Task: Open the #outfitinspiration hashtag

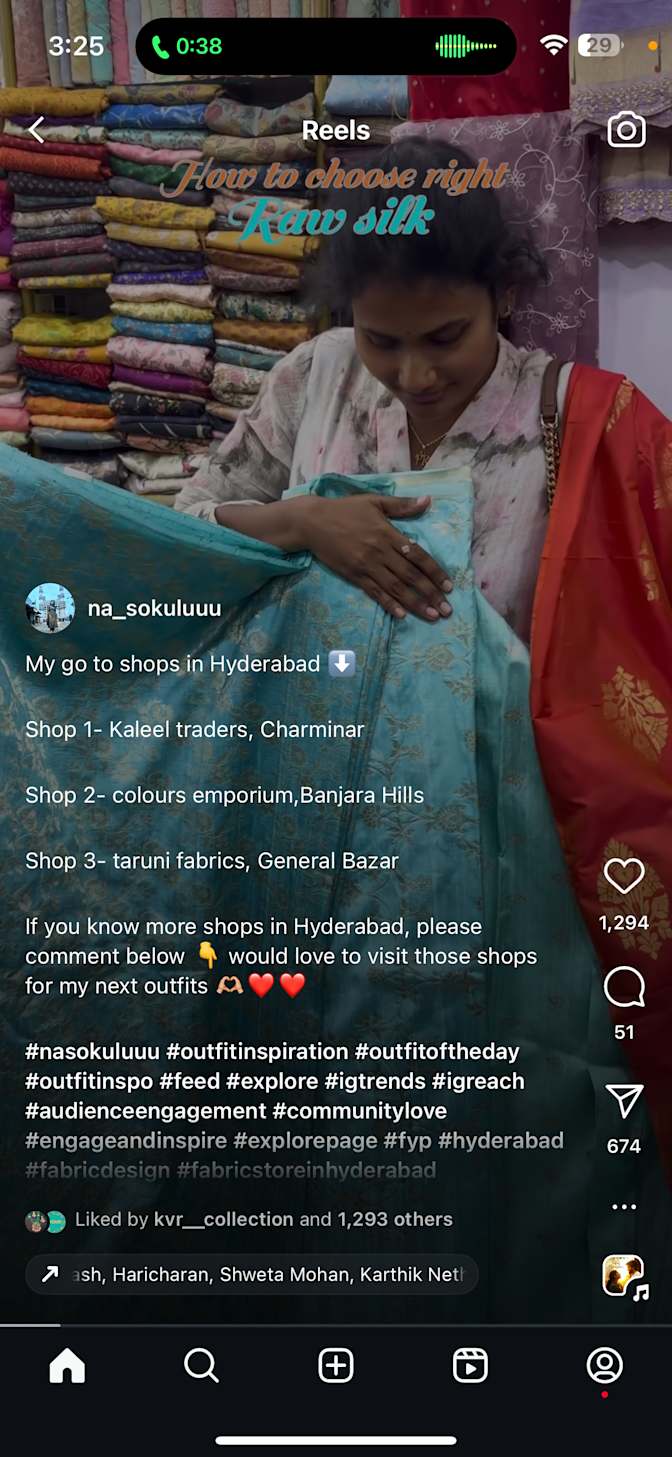Action: [x=257, y=1051]
